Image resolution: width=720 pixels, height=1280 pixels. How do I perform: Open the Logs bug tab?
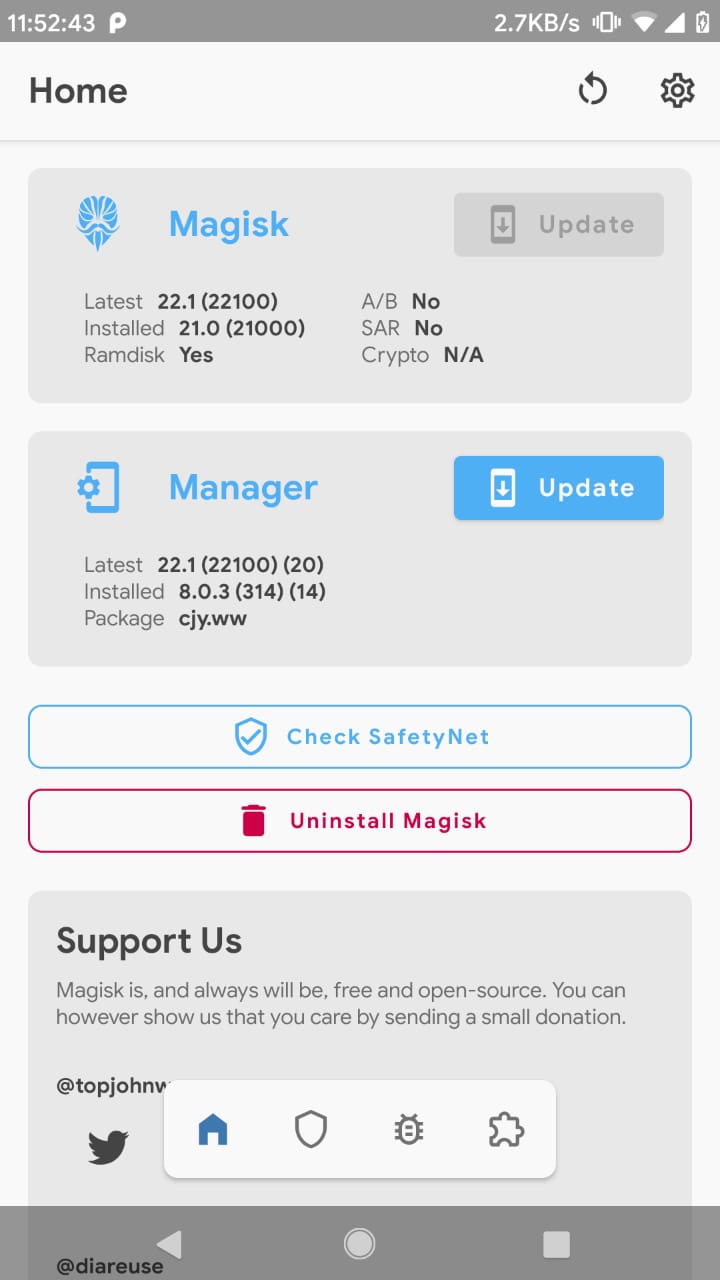(409, 1130)
